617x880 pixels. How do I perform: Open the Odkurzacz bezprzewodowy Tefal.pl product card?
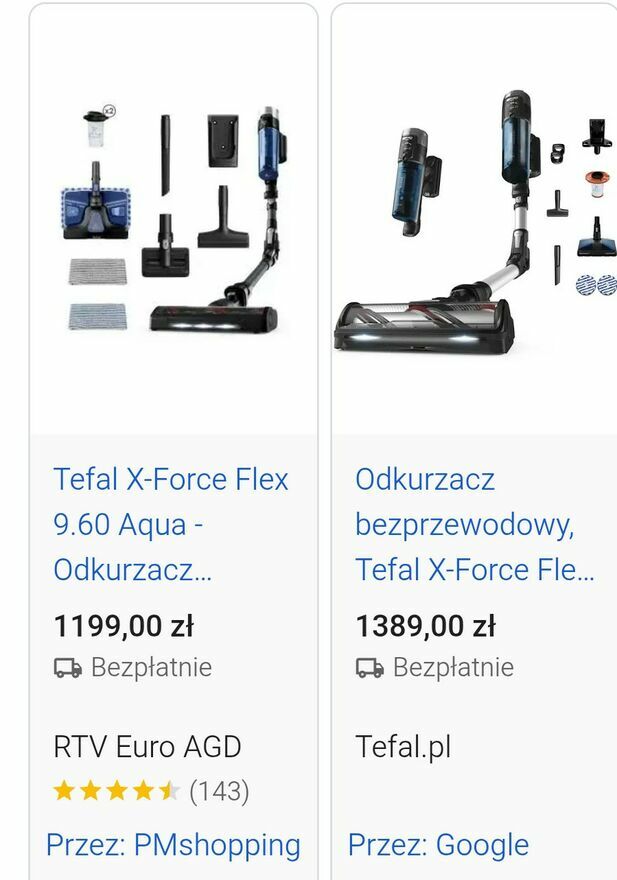point(474,524)
